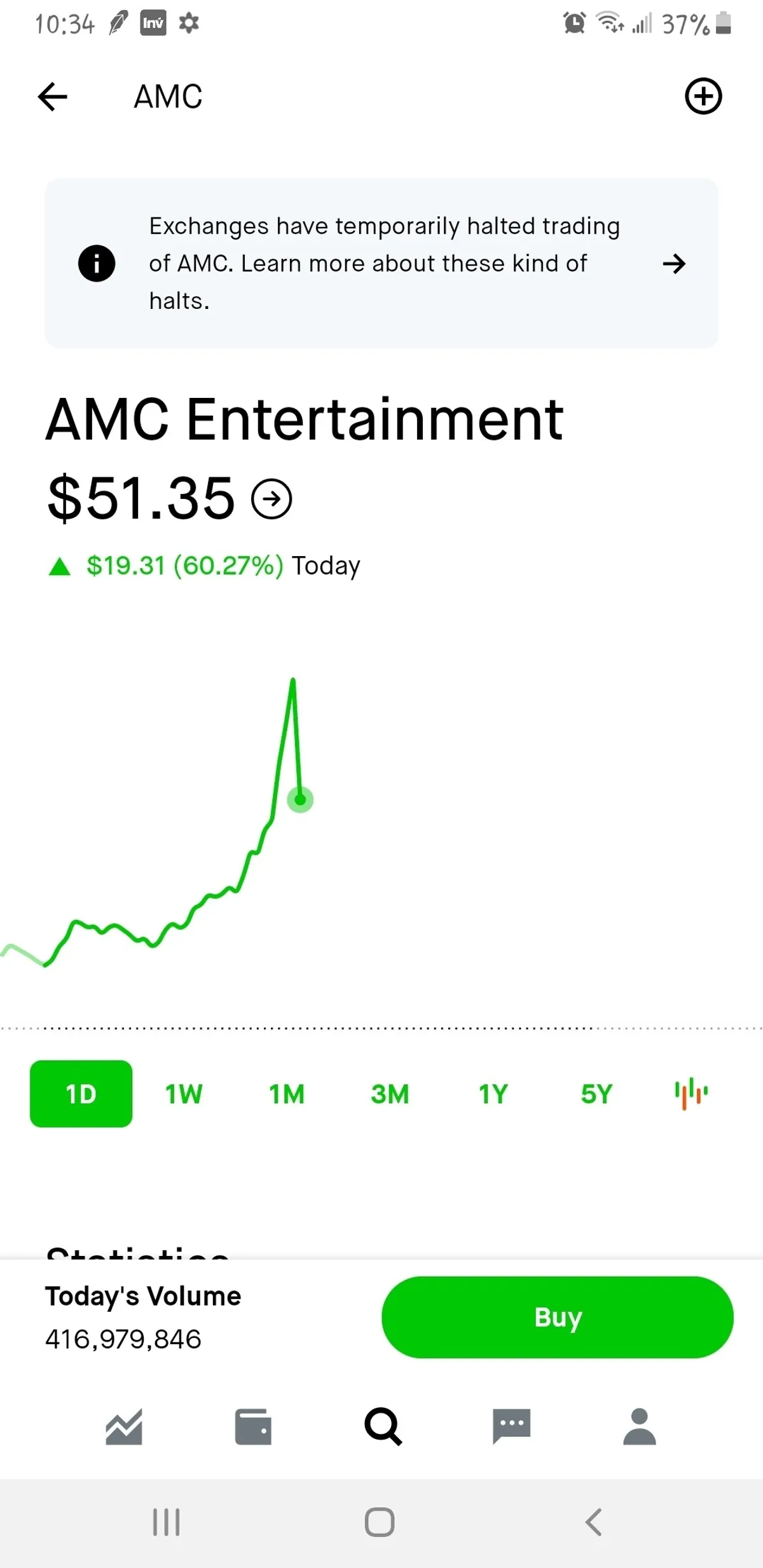Open the wallet tab
This screenshot has width=763, height=1568.
[x=253, y=1427]
